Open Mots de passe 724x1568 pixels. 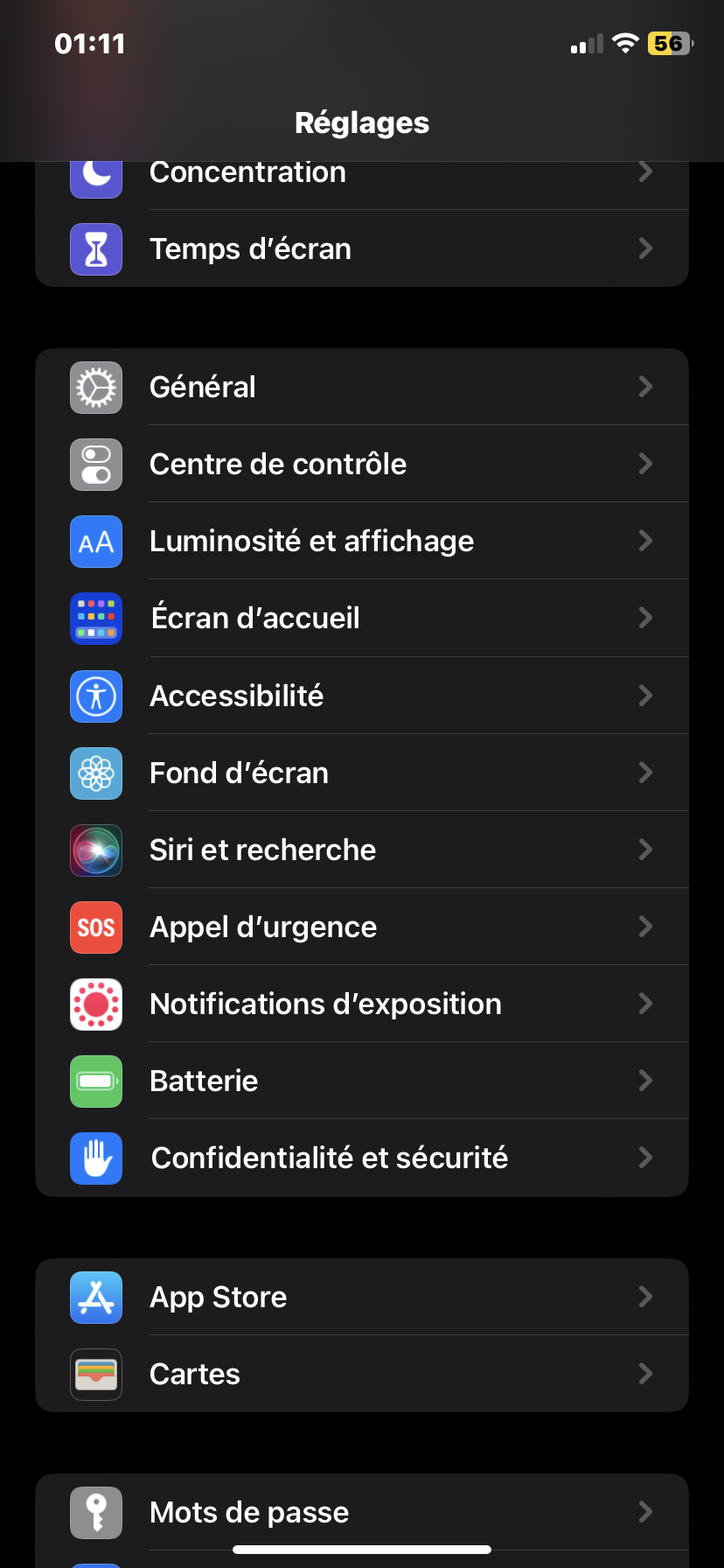(x=362, y=1512)
